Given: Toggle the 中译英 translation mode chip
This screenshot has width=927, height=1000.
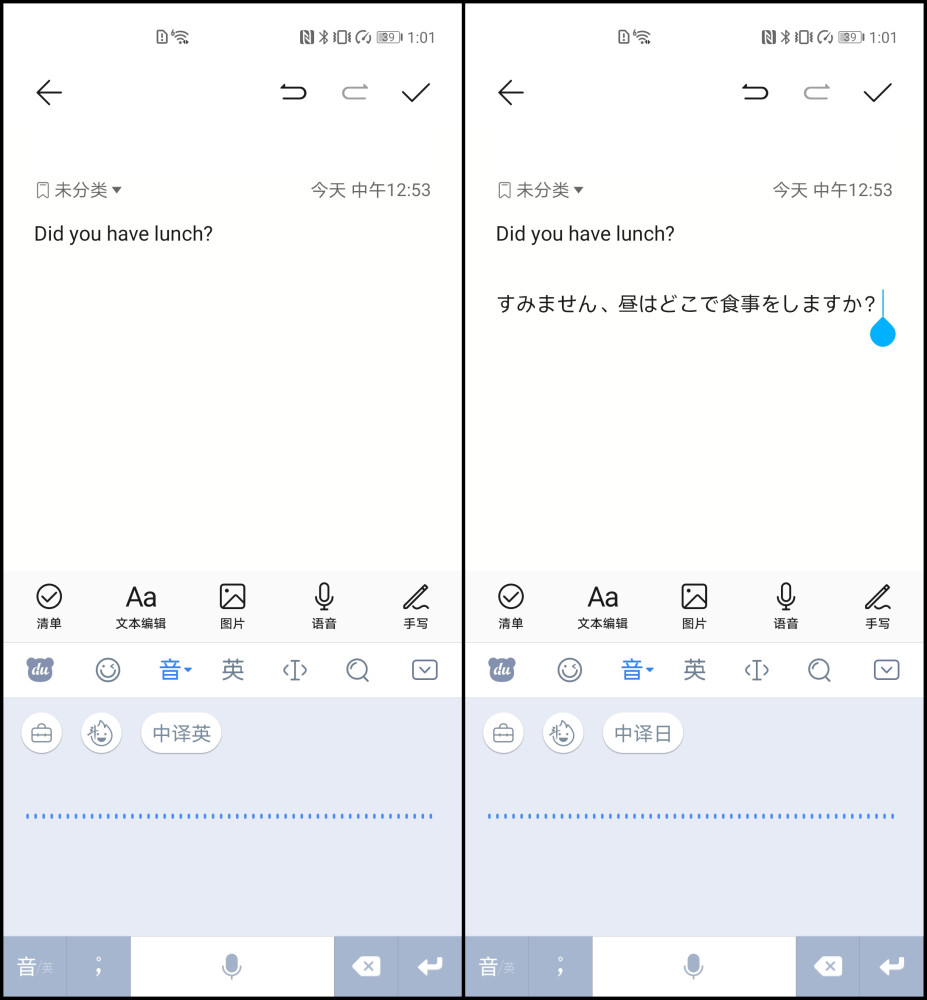Looking at the screenshot, I should pos(181,732).
